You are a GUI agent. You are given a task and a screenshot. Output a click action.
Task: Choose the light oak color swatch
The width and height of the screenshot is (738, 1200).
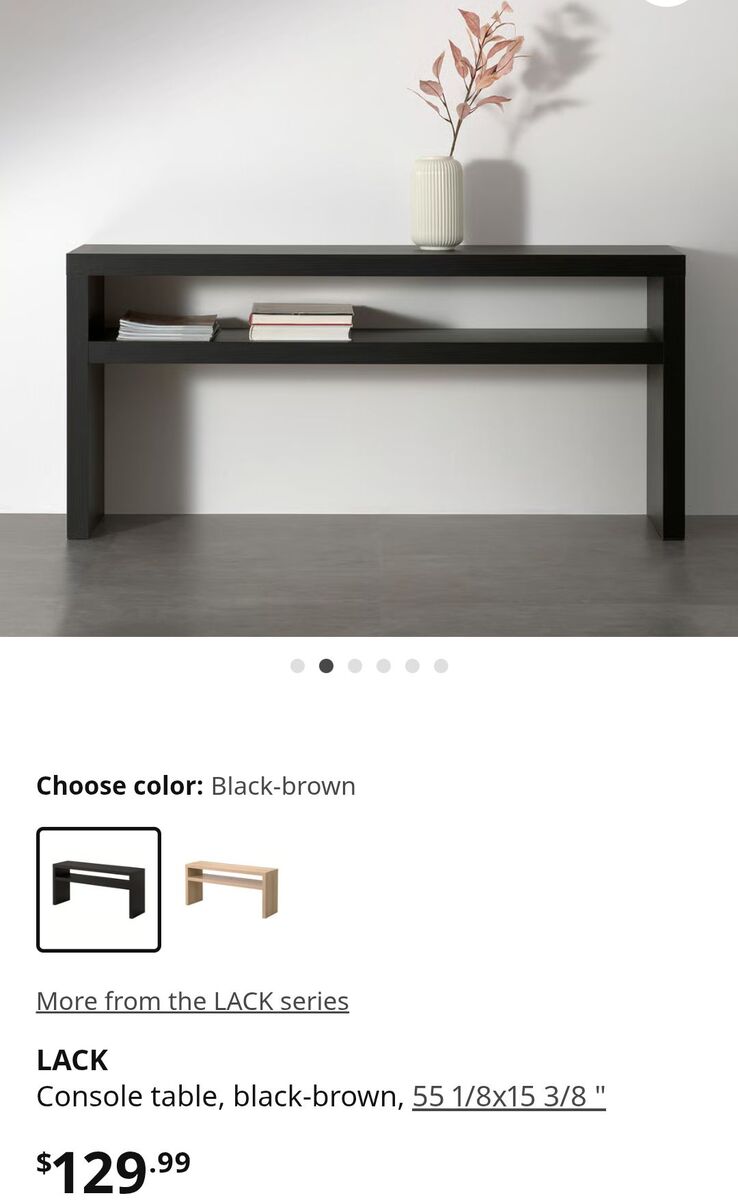point(231,889)
